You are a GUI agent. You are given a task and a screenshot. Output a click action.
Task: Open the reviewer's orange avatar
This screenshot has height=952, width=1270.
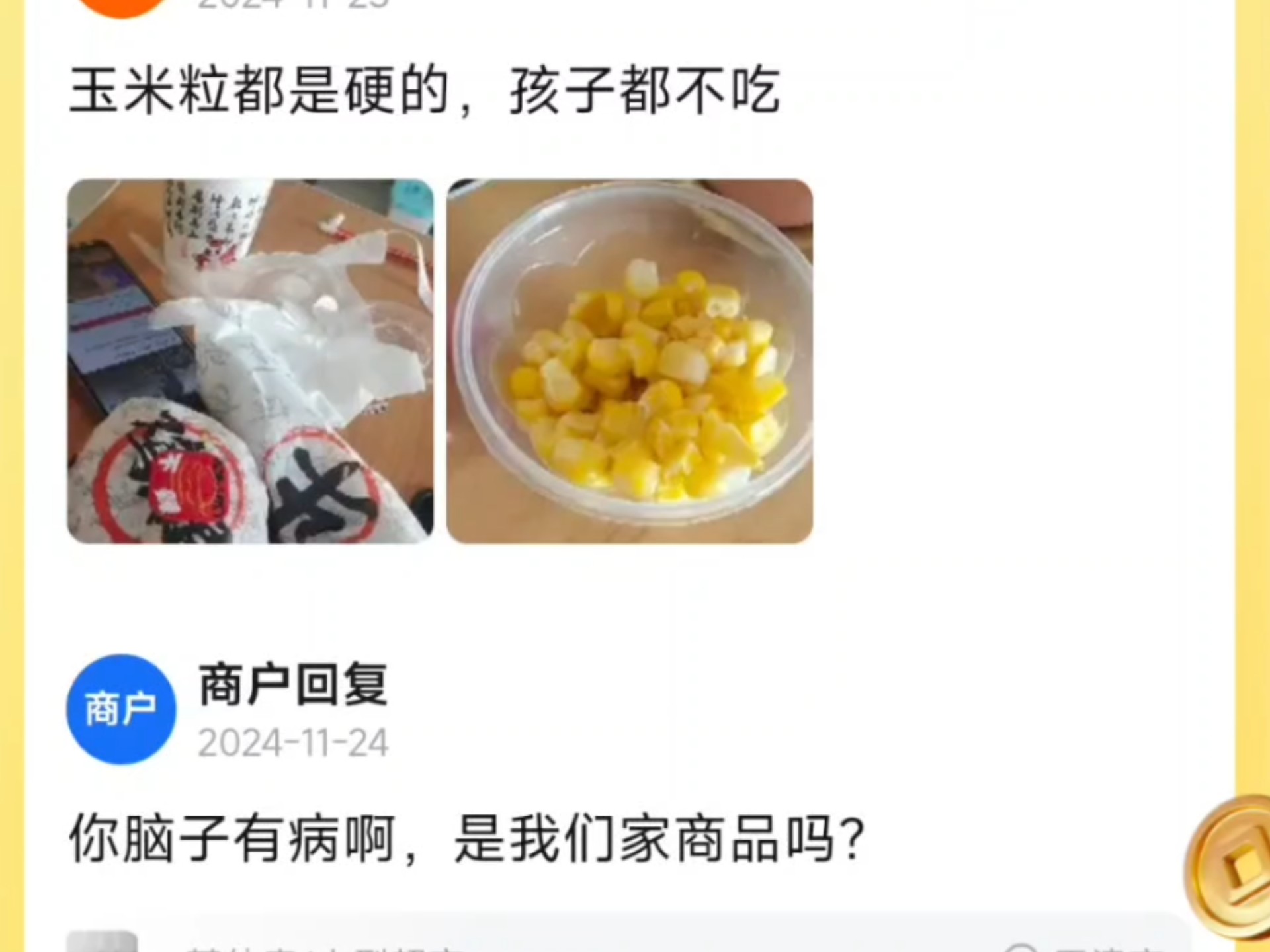pos(121,7)
